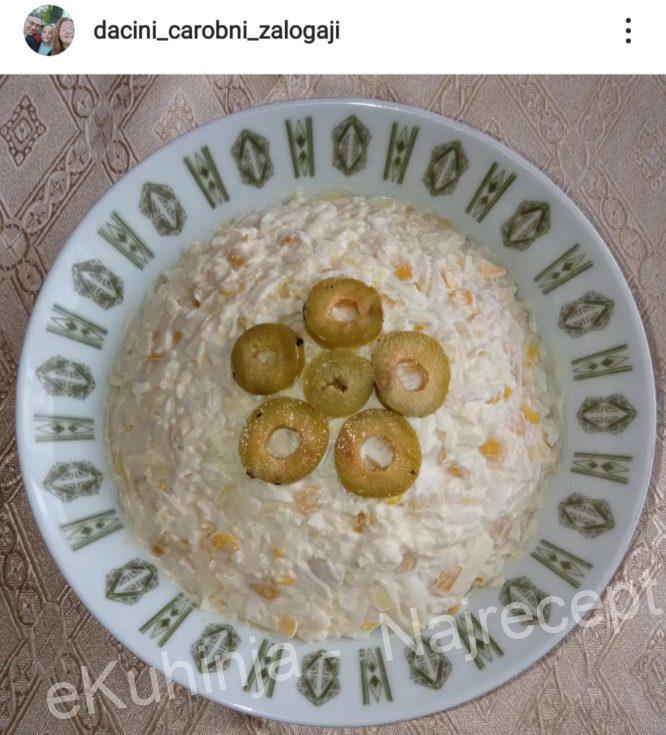The height and width of the screenshot is (735, 666).
Task: Open the salad post photo
Action: tap(333, 405)
